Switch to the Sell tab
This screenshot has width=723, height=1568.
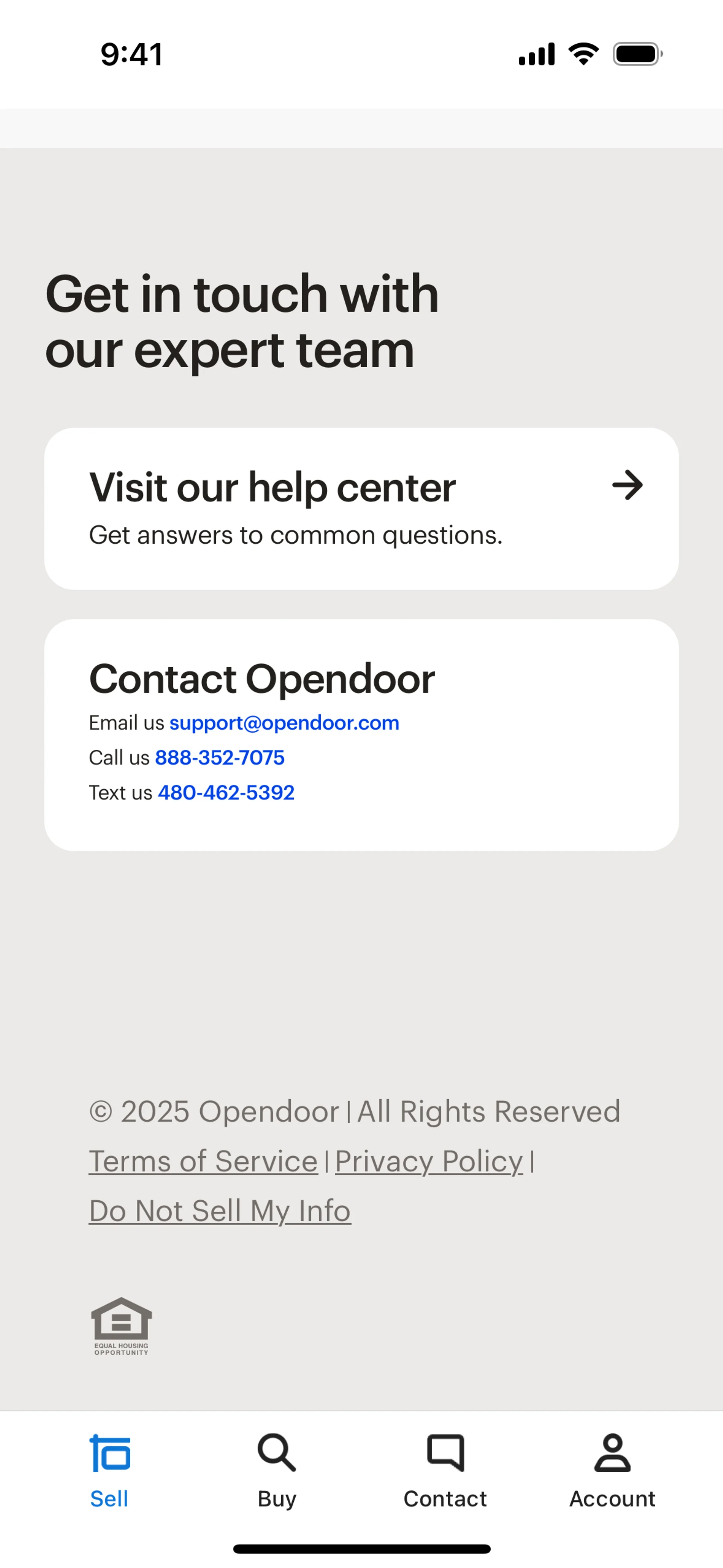(110, 1470)
